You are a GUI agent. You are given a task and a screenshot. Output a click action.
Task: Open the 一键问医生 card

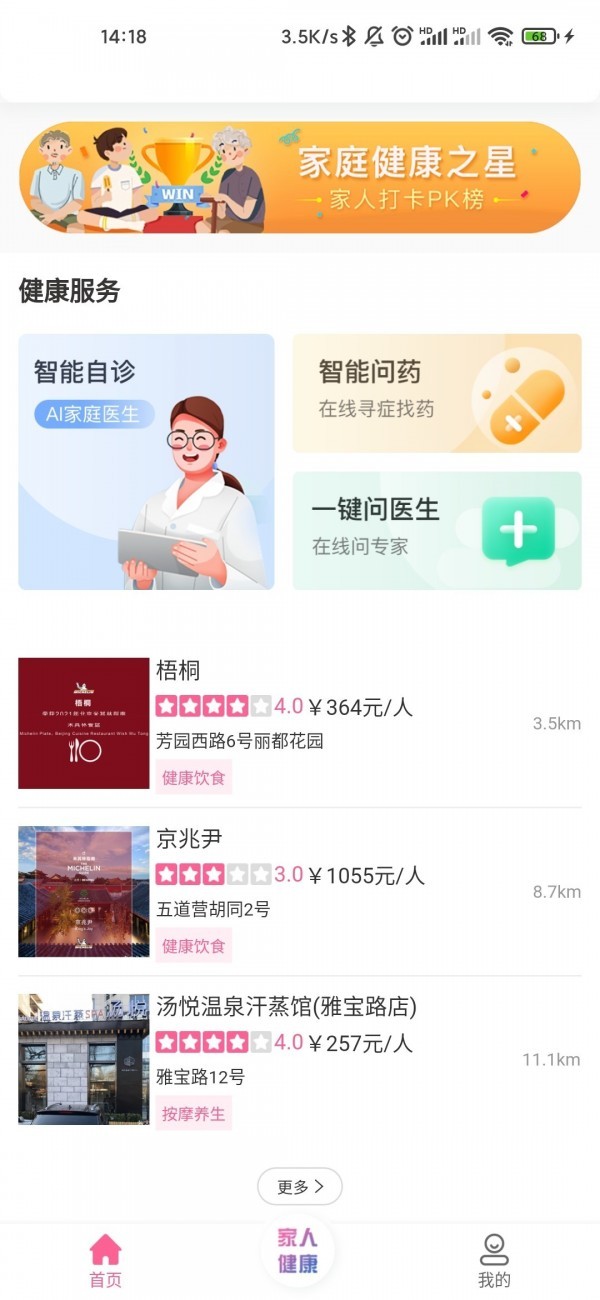tap(437, 530)
